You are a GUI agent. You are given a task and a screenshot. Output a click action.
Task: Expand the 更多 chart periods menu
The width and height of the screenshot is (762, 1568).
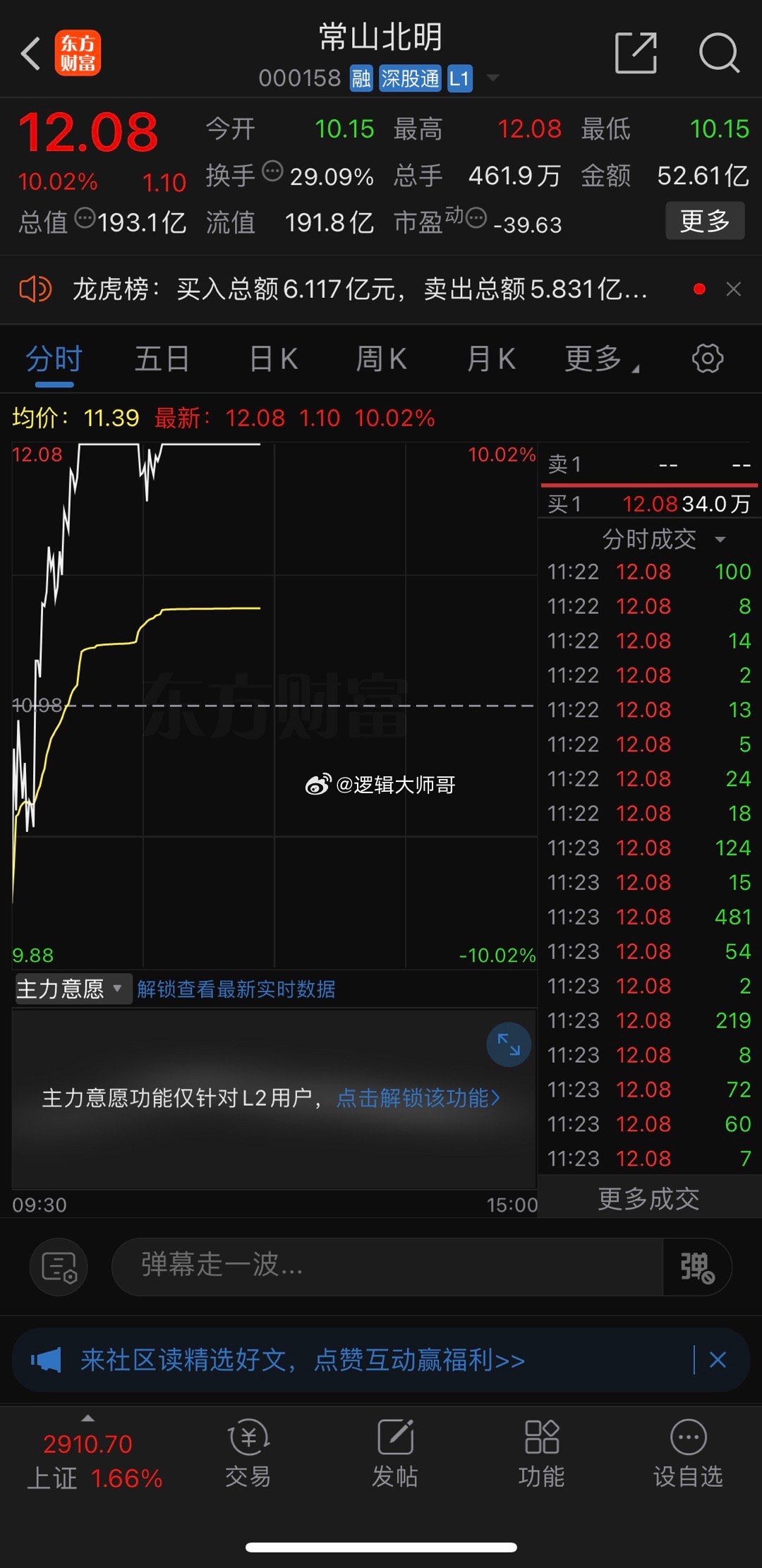pos(601,358)
